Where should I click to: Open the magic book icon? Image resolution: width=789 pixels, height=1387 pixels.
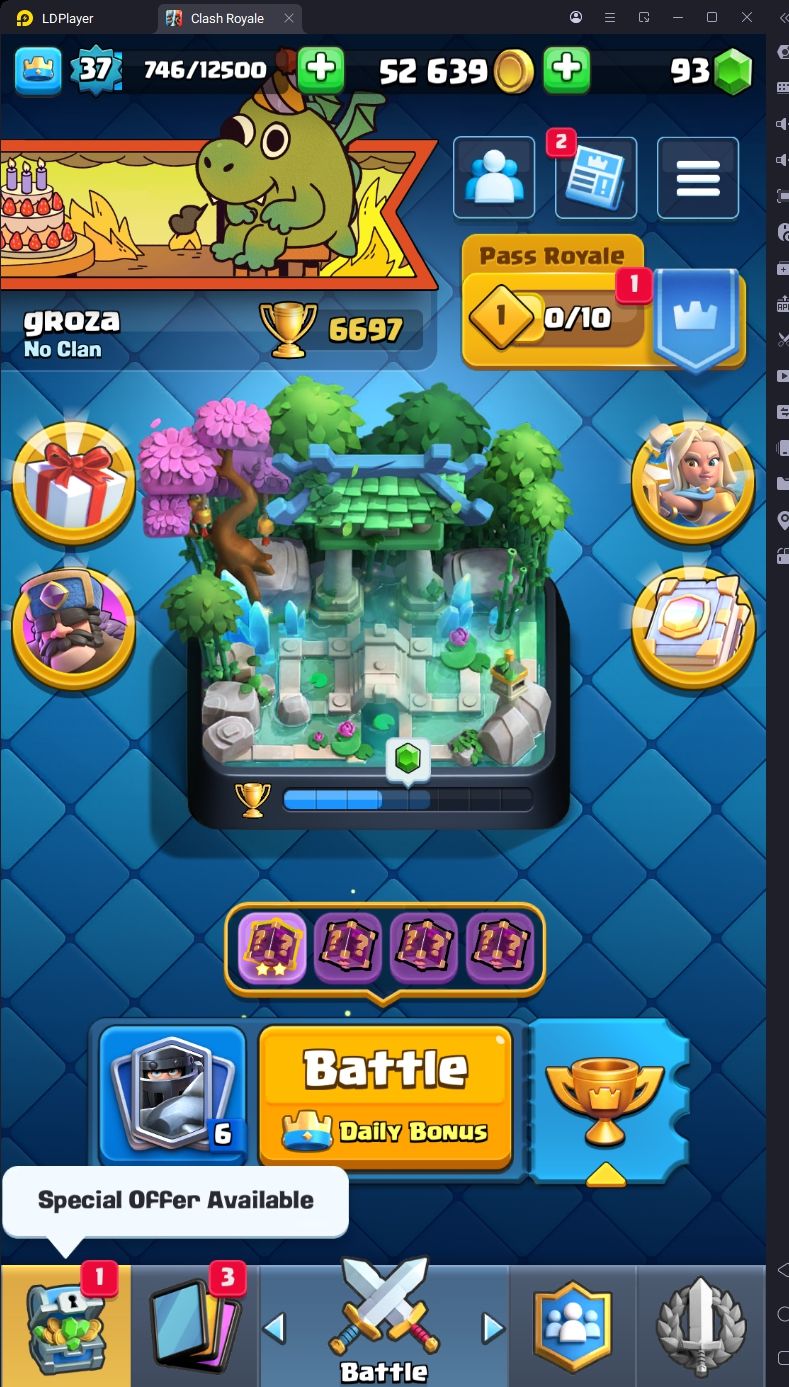tap(693, 628)
